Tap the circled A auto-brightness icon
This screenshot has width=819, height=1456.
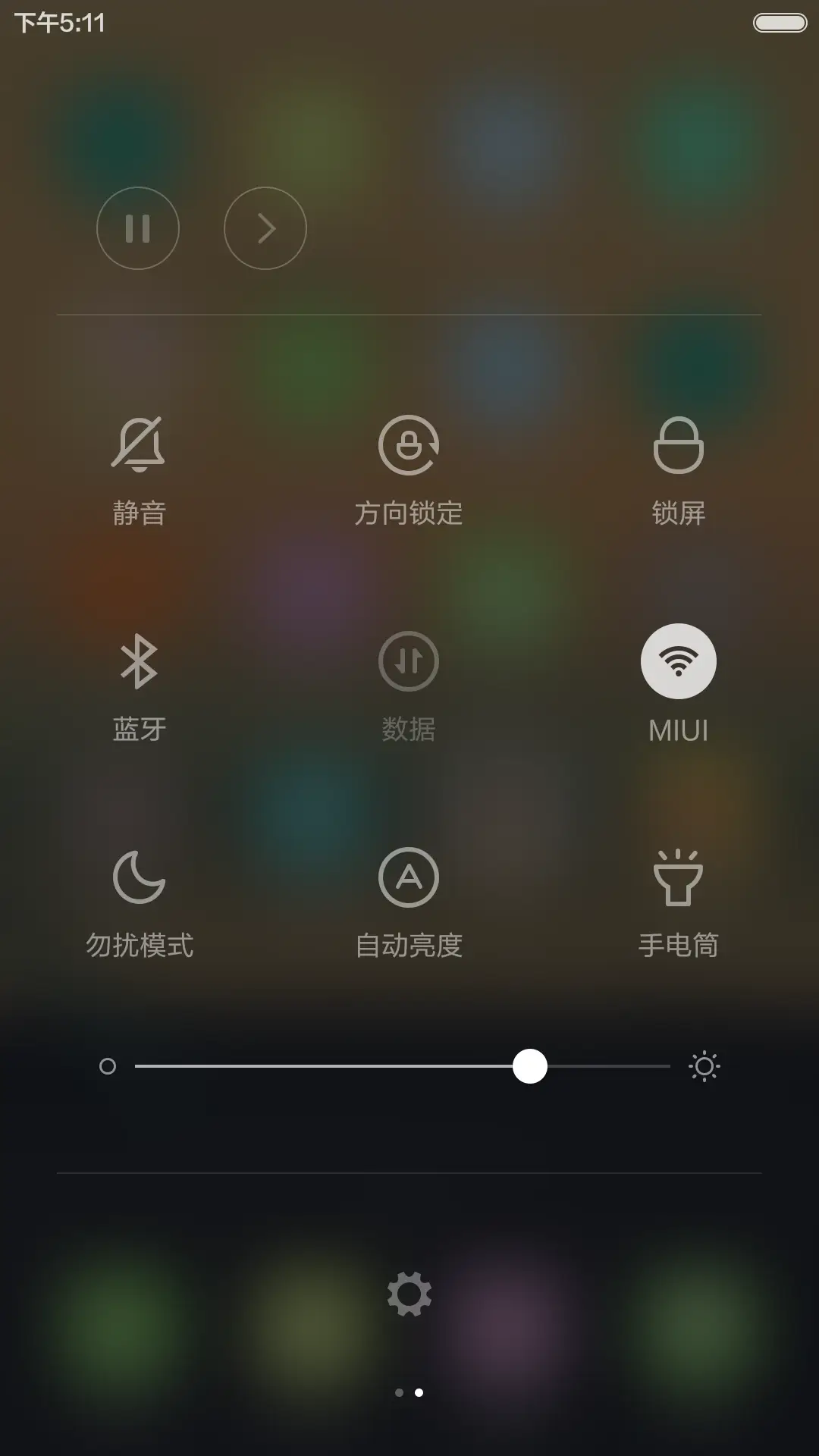[x=409, y=877]
